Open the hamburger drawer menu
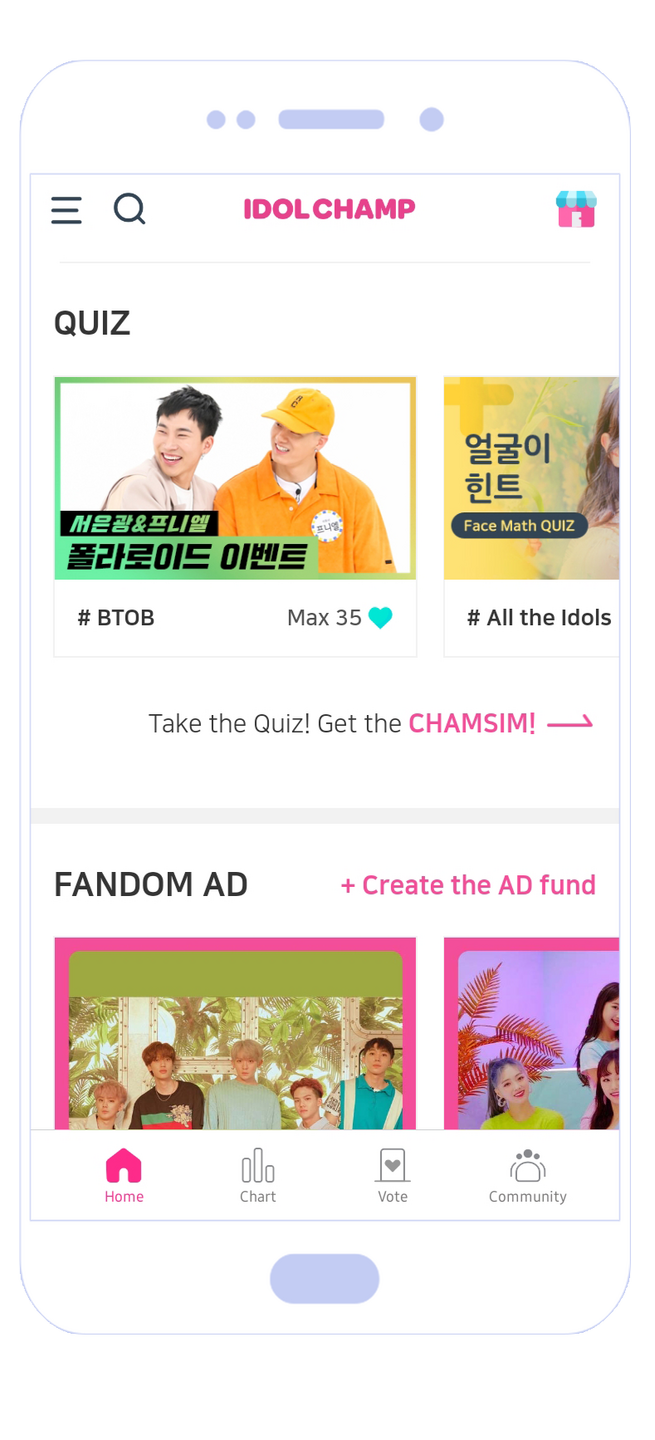 tap(66, 210)
